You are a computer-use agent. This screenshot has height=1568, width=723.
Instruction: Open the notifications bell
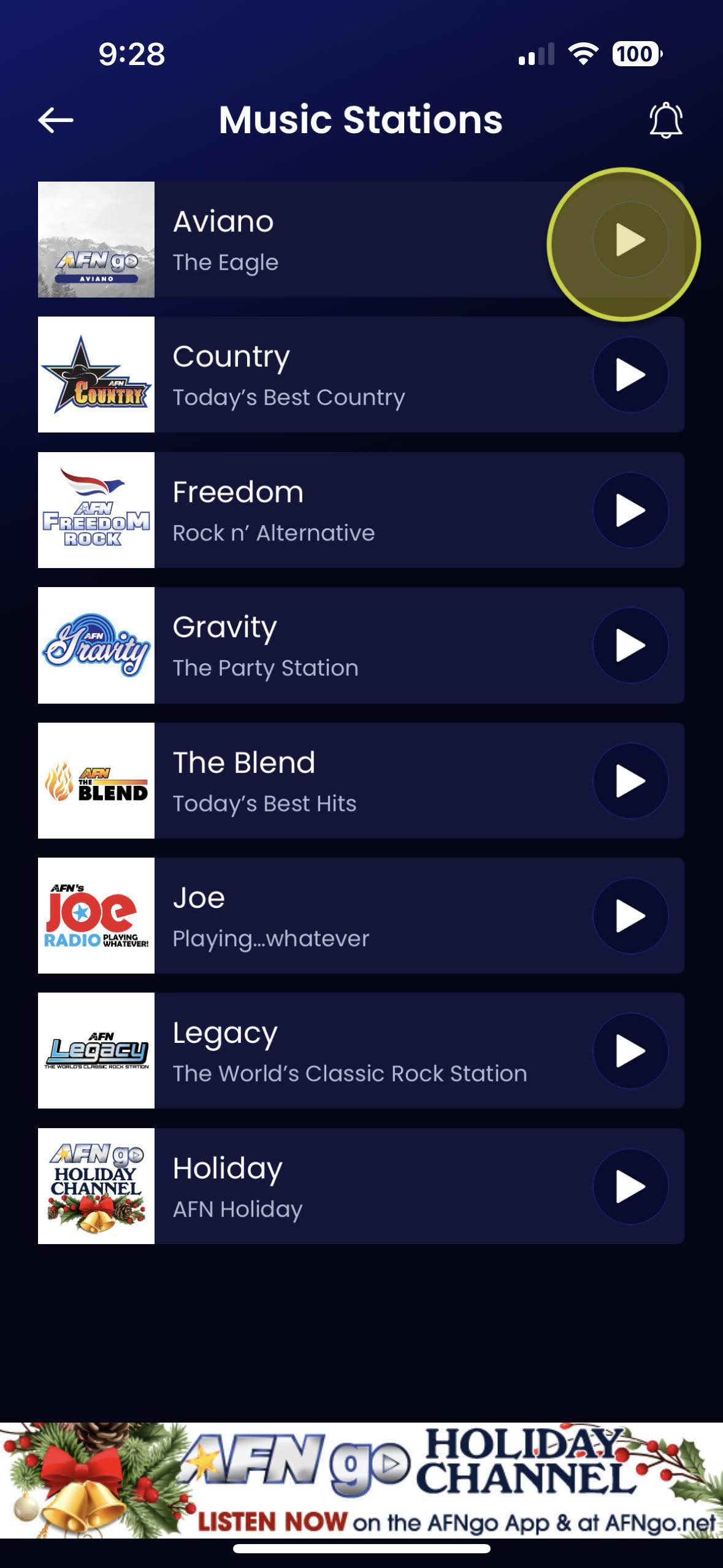(665, 120)
